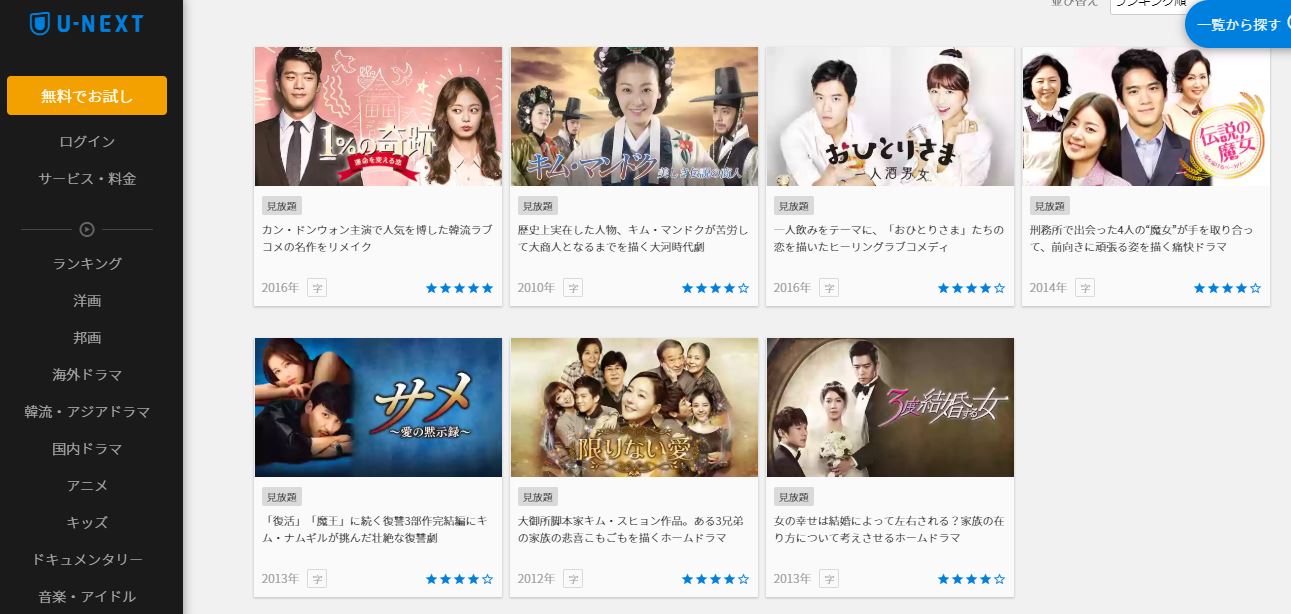Browse the 洋画 category
Image resolution: width=1291 pixels, height=614 pixels.
tap(87, 301)
